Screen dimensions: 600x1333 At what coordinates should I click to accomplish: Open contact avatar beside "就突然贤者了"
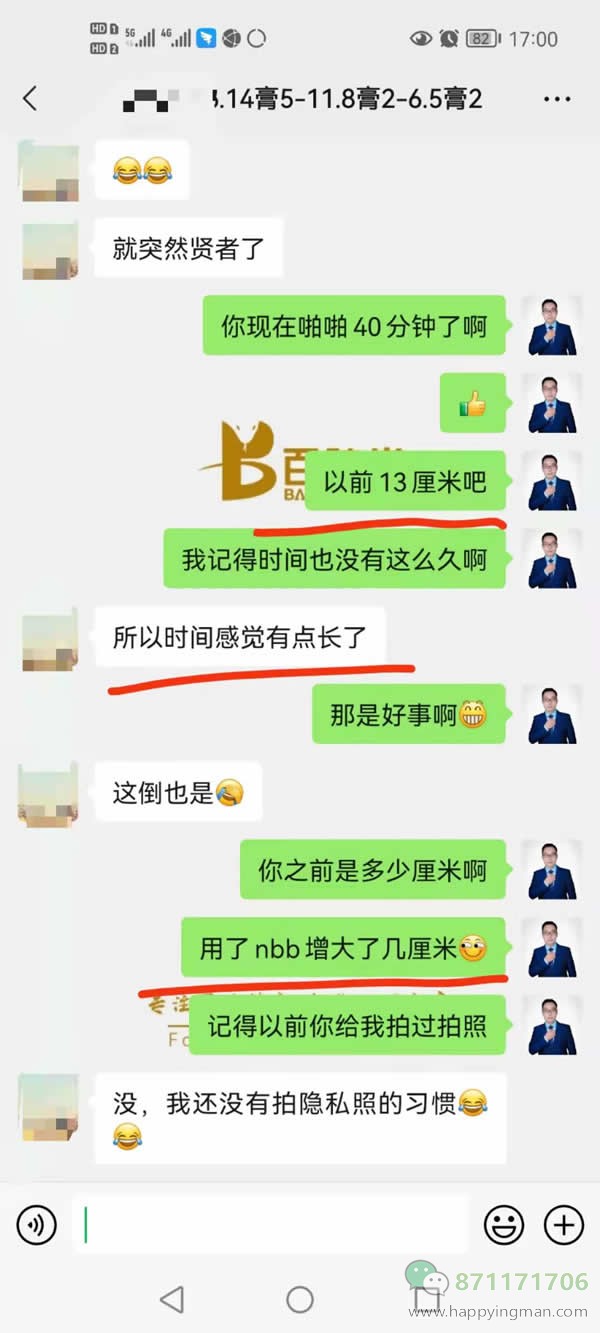click(50, 251)
